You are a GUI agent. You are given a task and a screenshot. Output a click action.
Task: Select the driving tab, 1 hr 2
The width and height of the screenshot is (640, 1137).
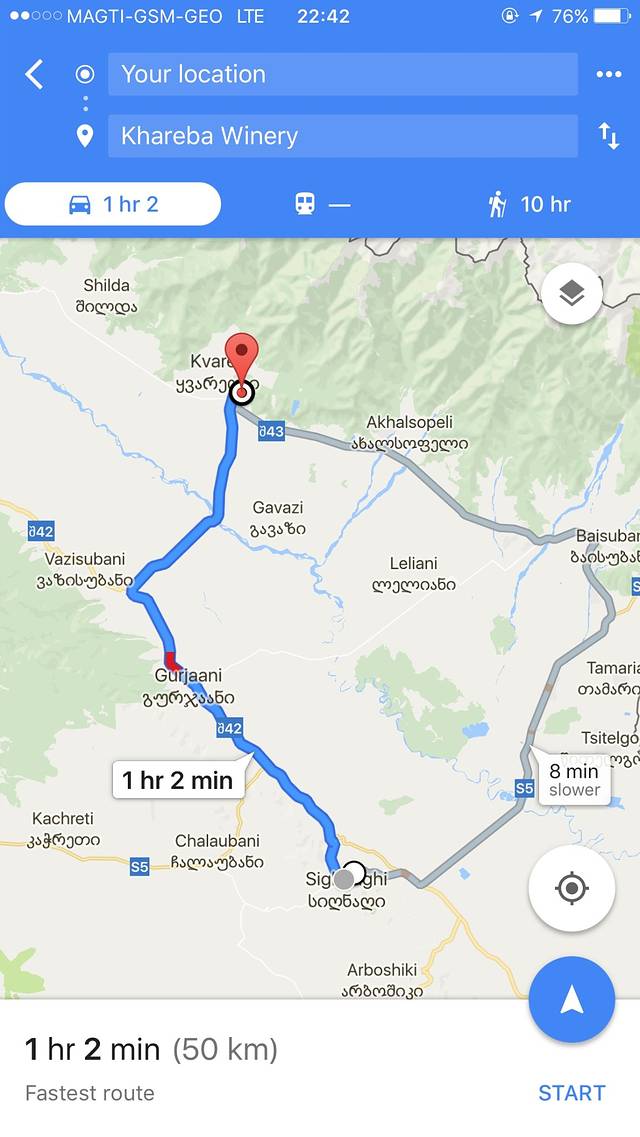112,204
